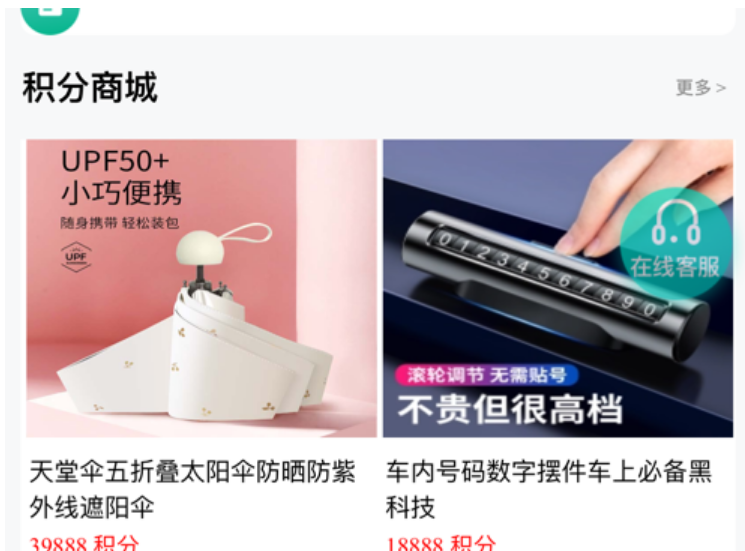
Task: Open 更多 in the 积分商城 section
Action: pyautogui.click(x=700, y=88)
